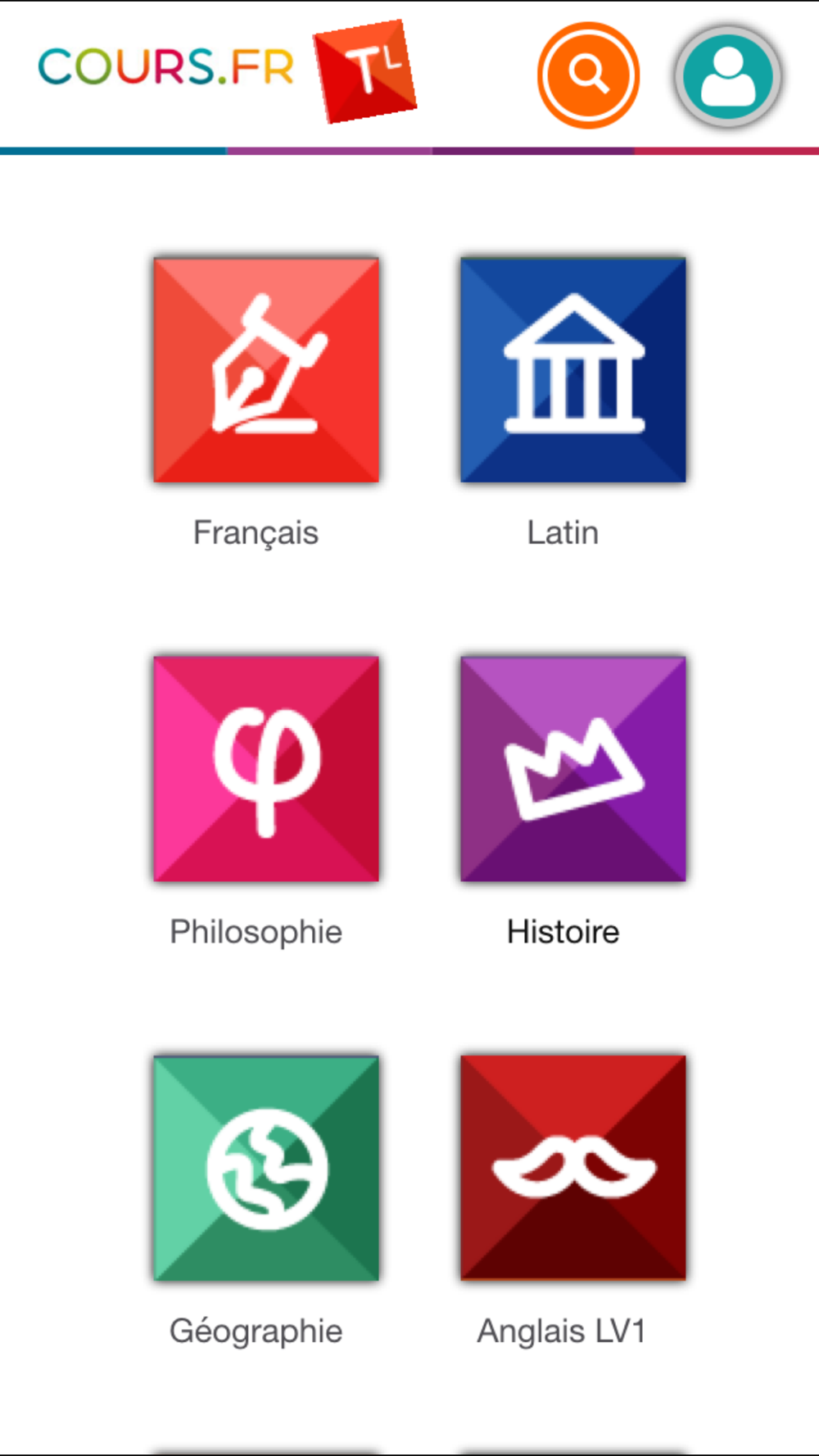Open the Histoire subject tile

click(x=573, y=769)
